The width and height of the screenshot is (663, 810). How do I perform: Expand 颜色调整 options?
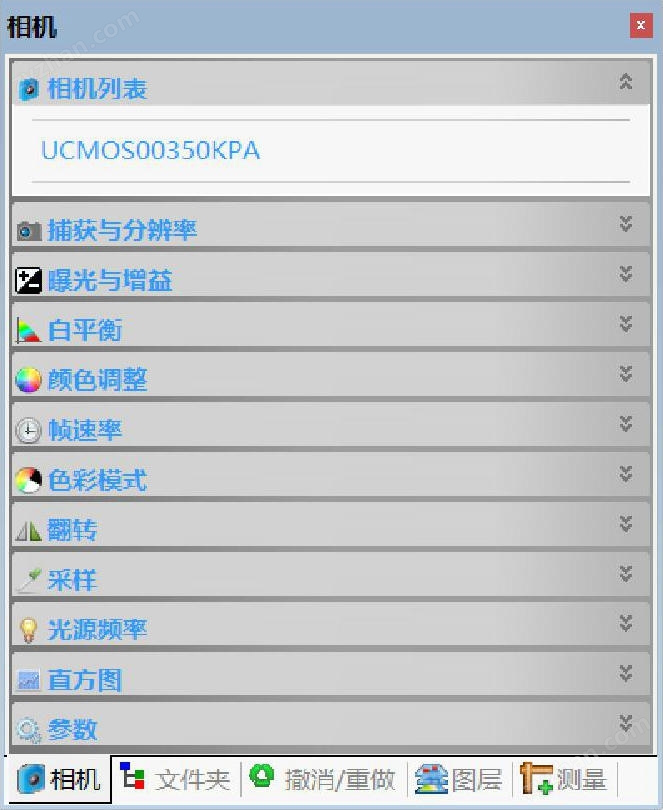point(626,374)
